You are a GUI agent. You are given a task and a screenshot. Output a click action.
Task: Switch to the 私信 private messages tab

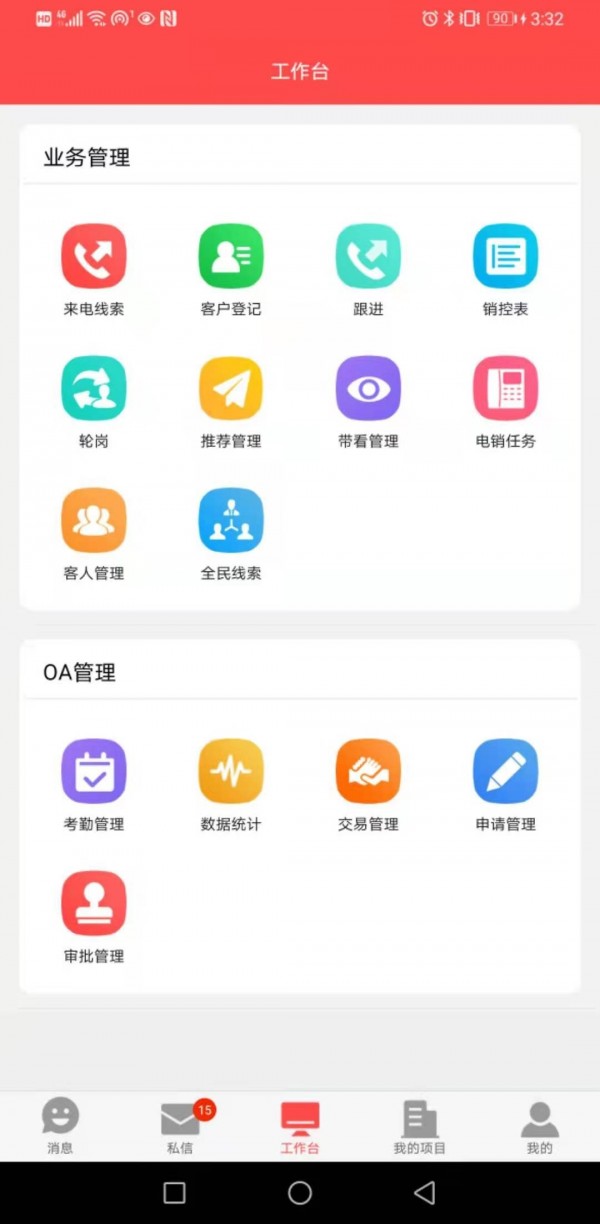coord(180,1125)
